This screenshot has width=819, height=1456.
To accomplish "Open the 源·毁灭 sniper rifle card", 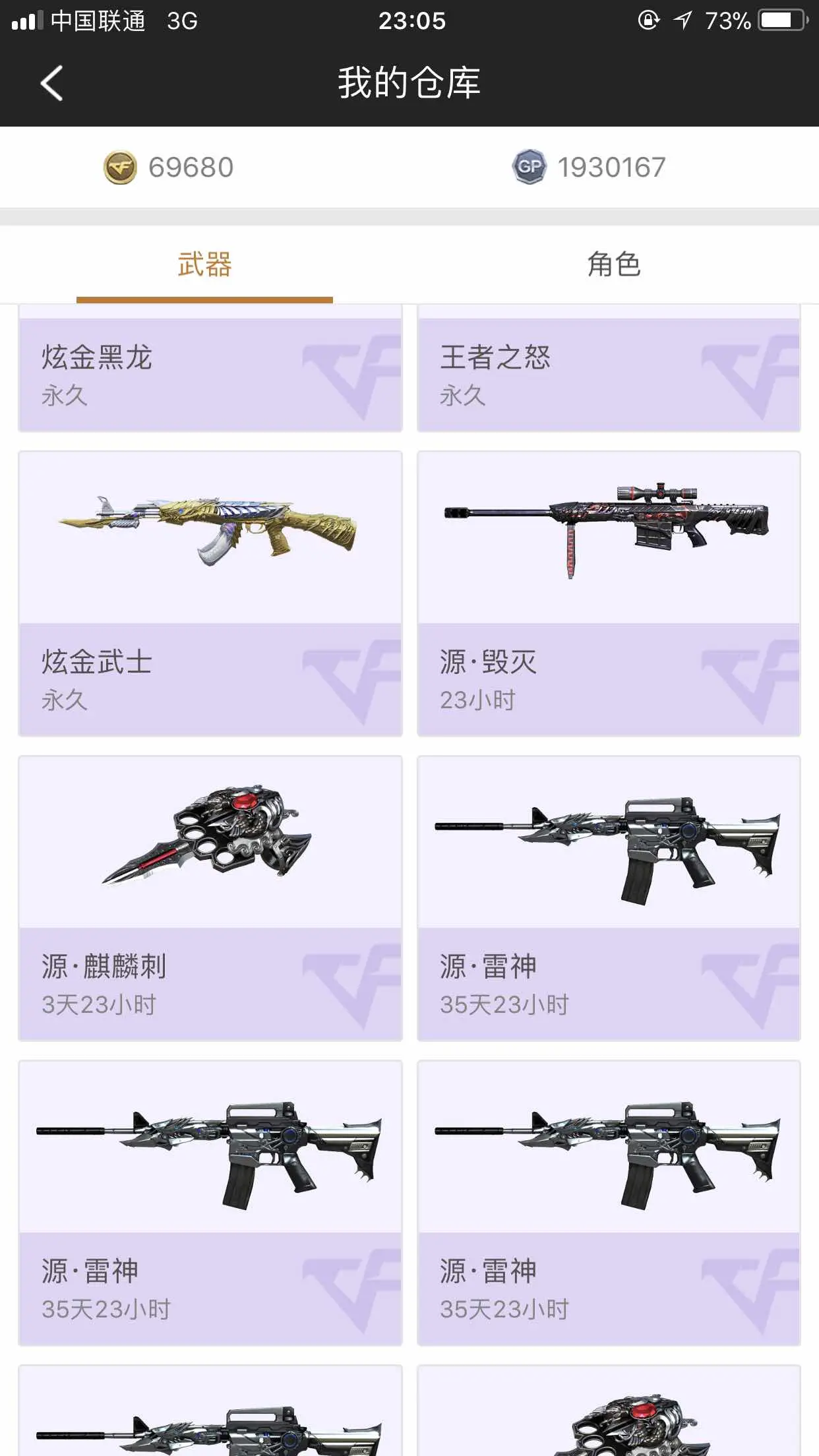I will 608,593.
